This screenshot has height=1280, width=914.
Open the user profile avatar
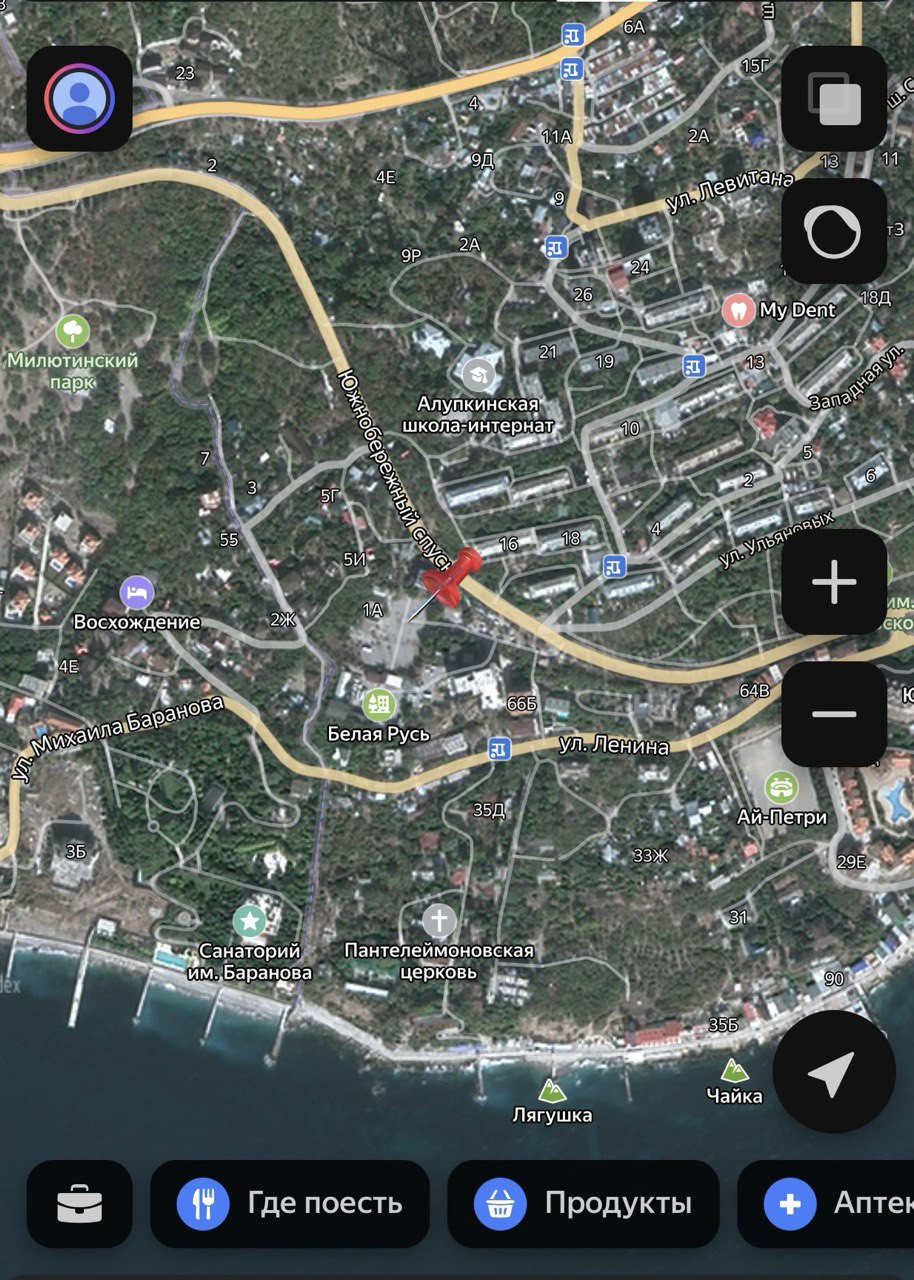[x=80, y=98]
